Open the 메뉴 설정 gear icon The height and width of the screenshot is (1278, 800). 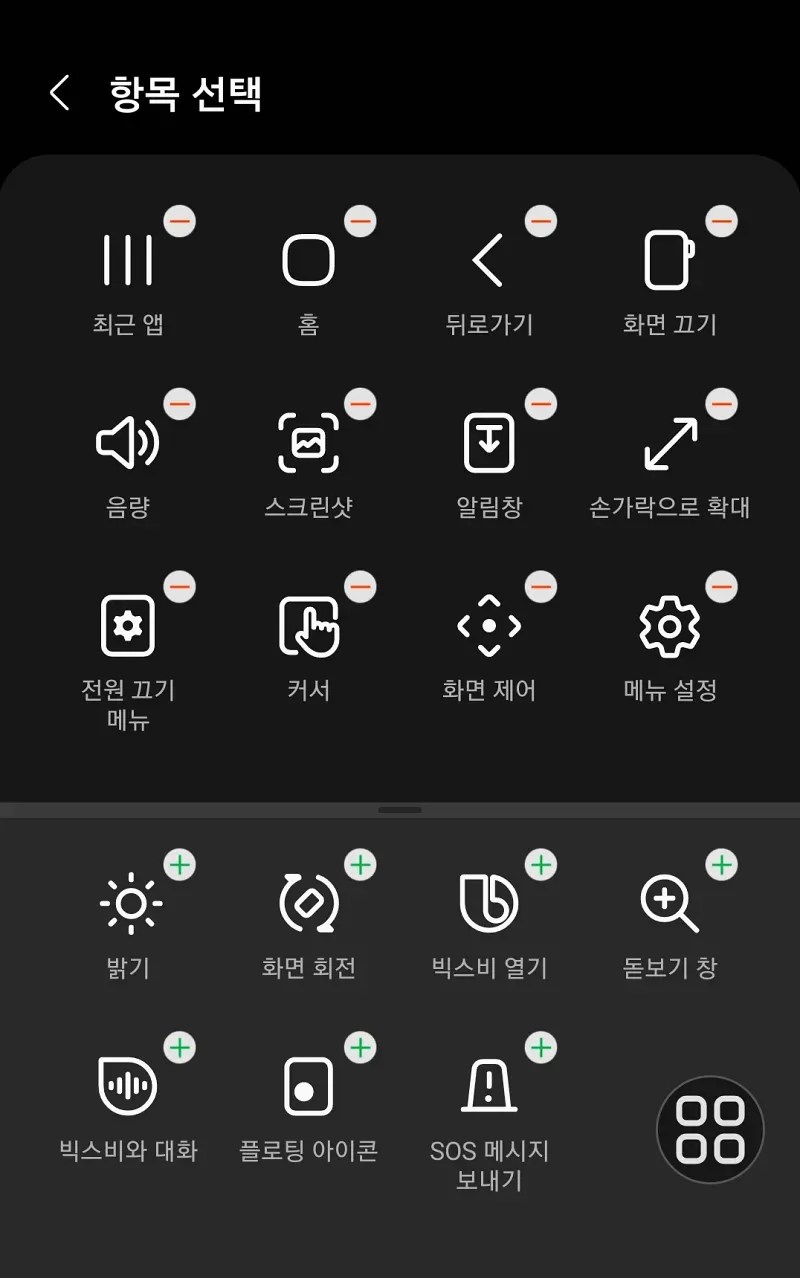pyautogui.click(x=668, y=625)
